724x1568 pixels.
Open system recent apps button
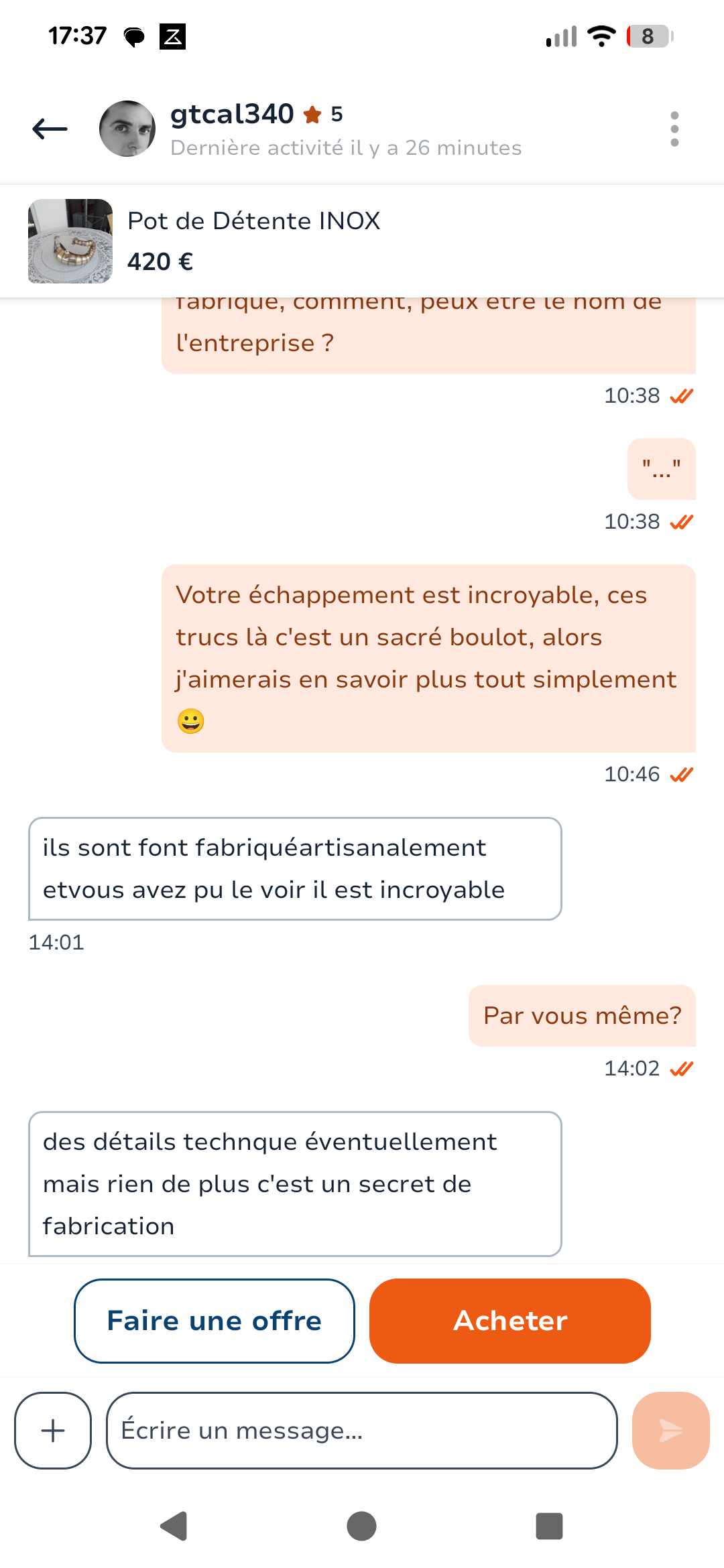point(549,1526)
